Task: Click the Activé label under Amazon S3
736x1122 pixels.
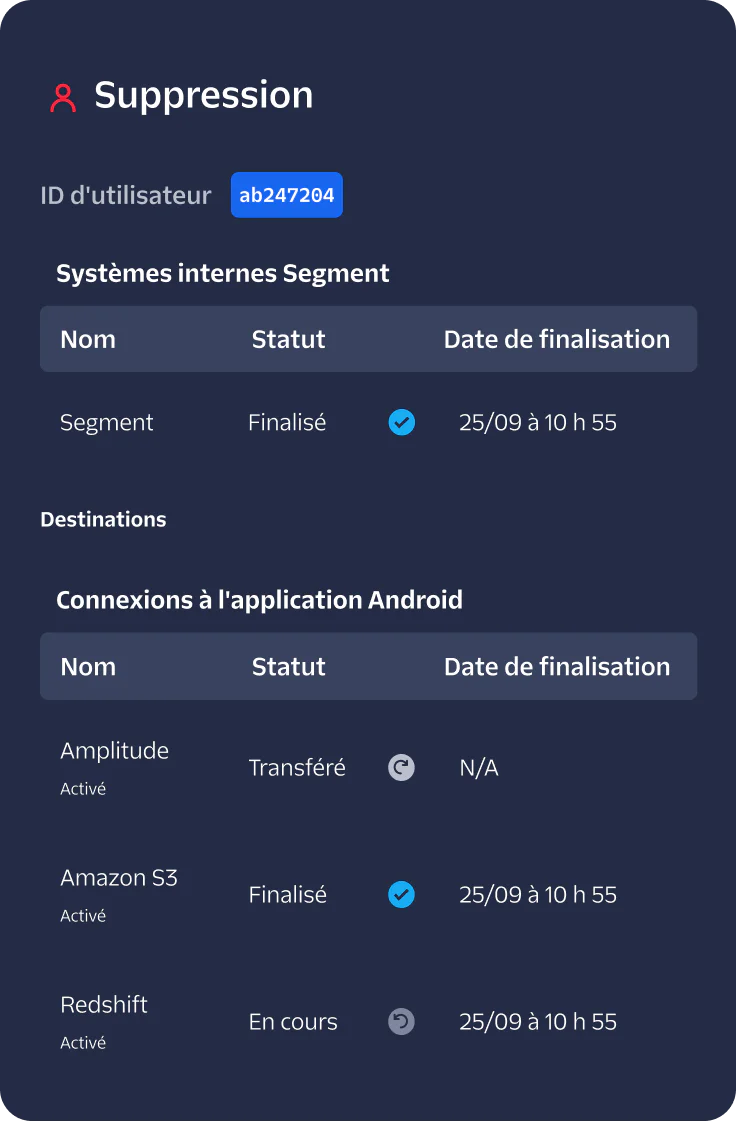Action: point(83,915)
